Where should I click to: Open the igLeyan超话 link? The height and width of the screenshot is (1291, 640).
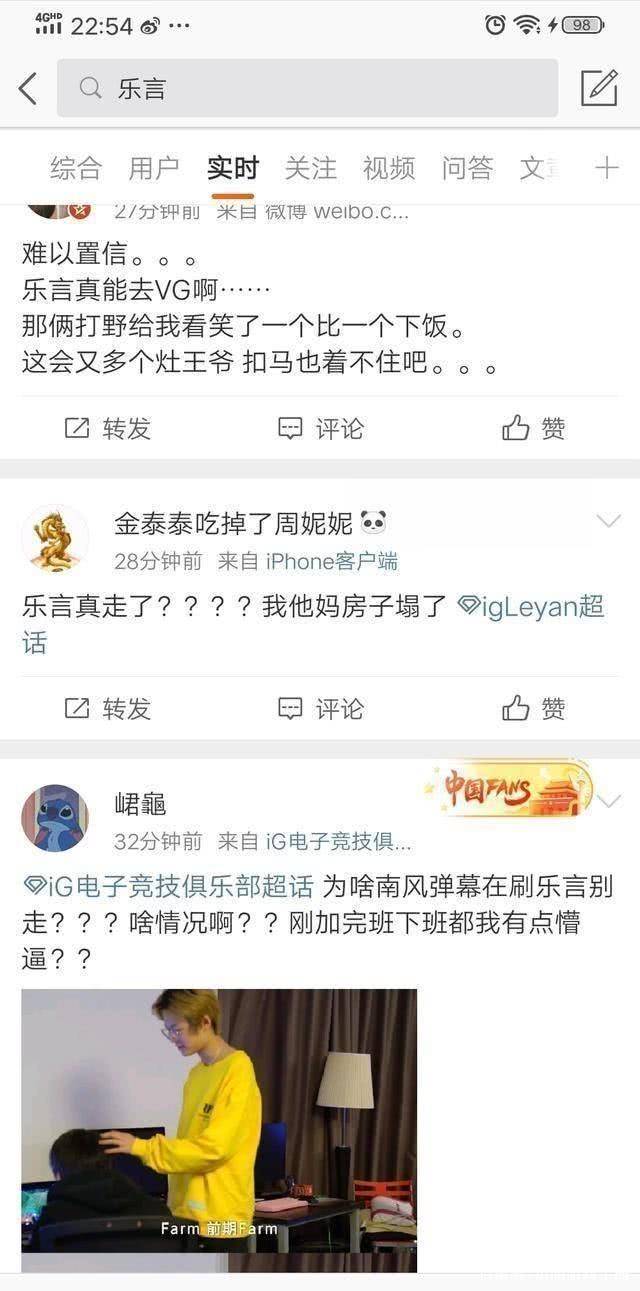530,606
